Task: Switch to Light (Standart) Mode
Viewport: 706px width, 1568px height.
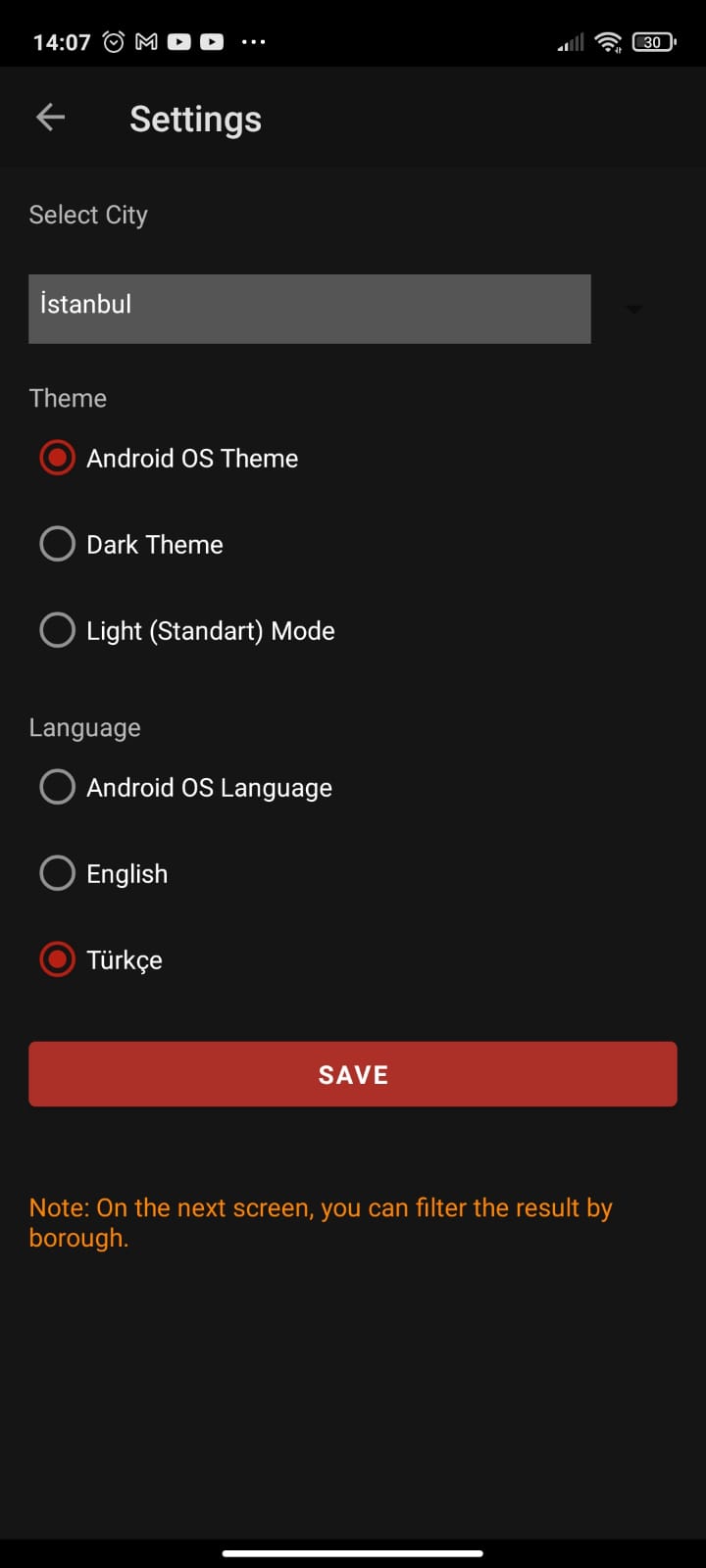Action: point(187,631)
